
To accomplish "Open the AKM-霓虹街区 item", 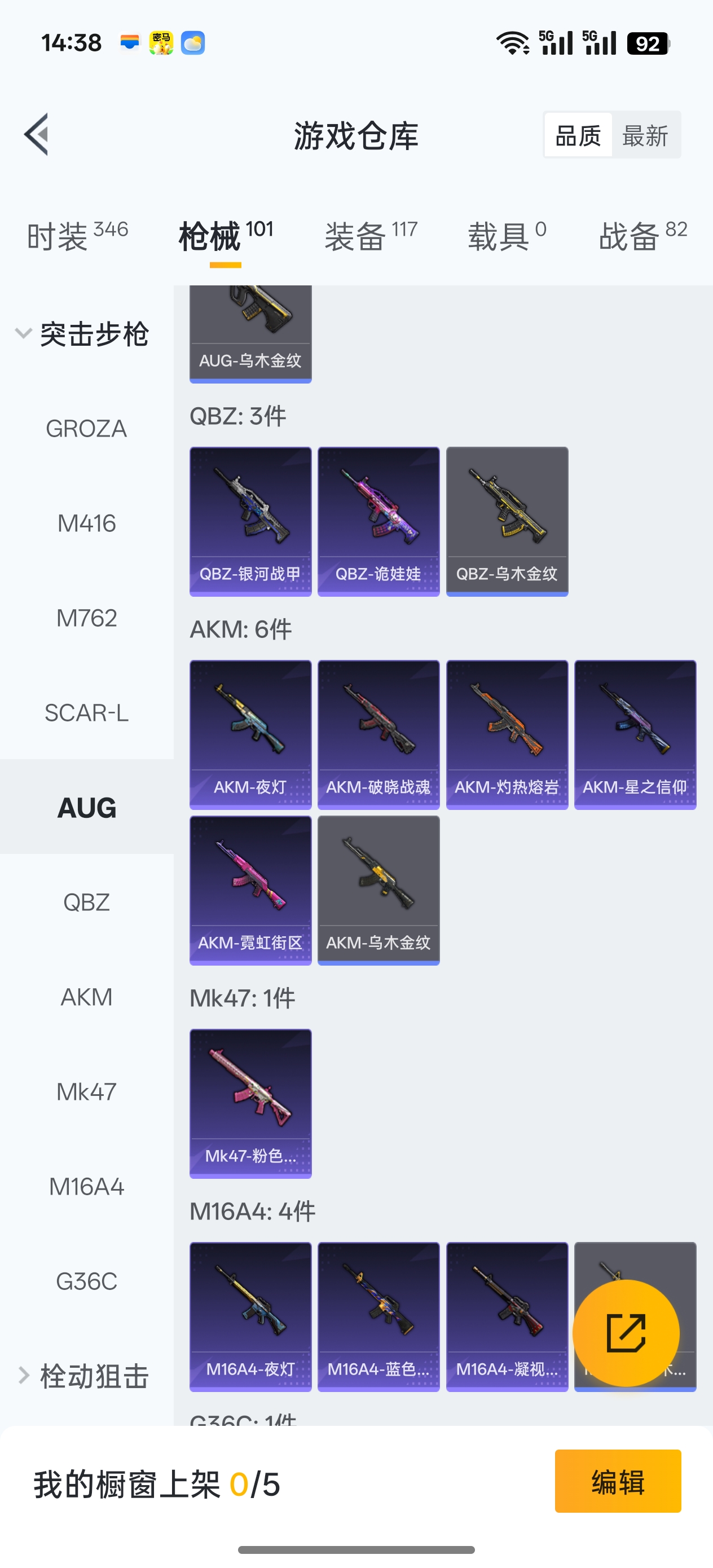I will click(x=250, y=890).
